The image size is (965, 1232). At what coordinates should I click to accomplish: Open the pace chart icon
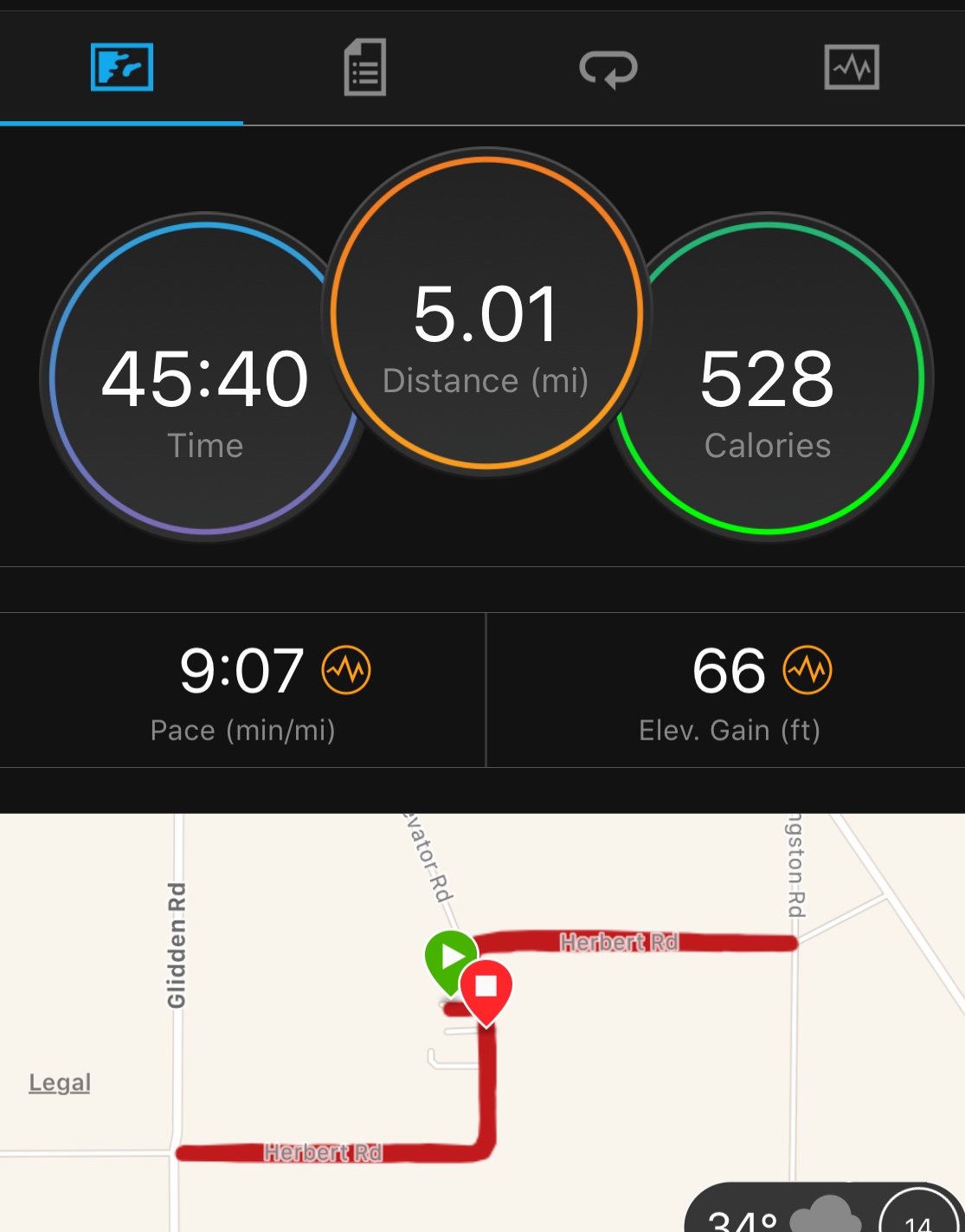point(346,670)
